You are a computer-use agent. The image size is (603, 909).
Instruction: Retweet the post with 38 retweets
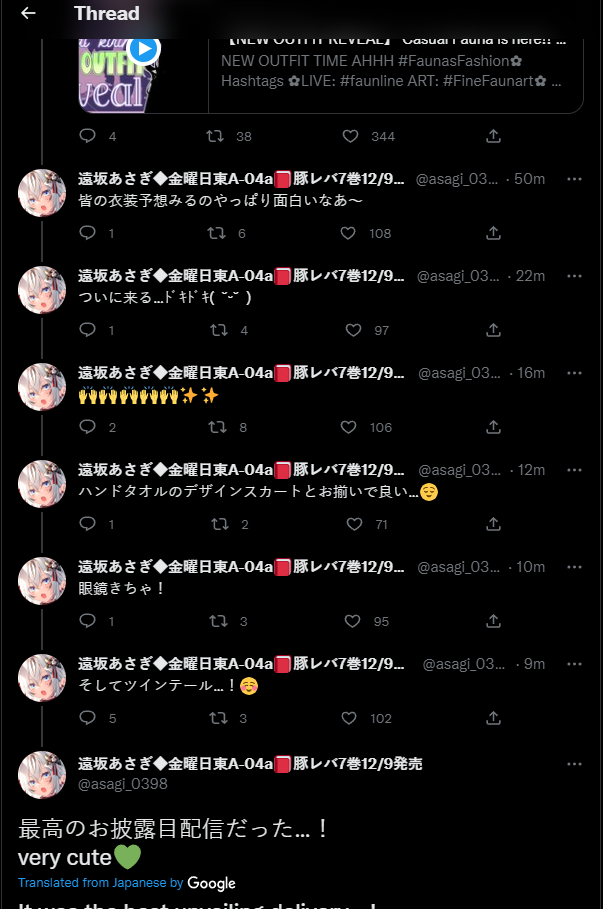click(x=215, y=136)
